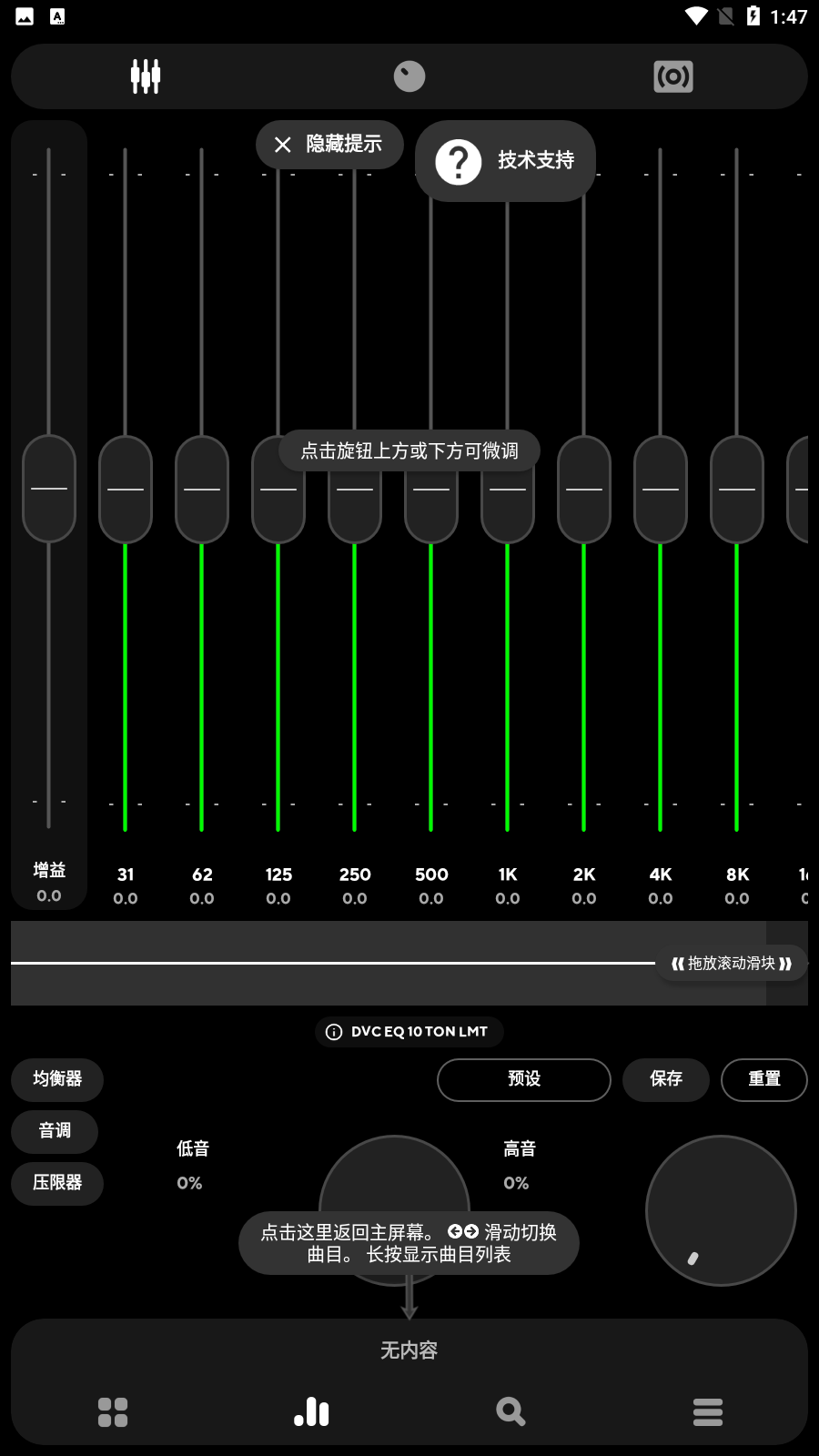Open the library grid icon

[x=113, y=1411]
